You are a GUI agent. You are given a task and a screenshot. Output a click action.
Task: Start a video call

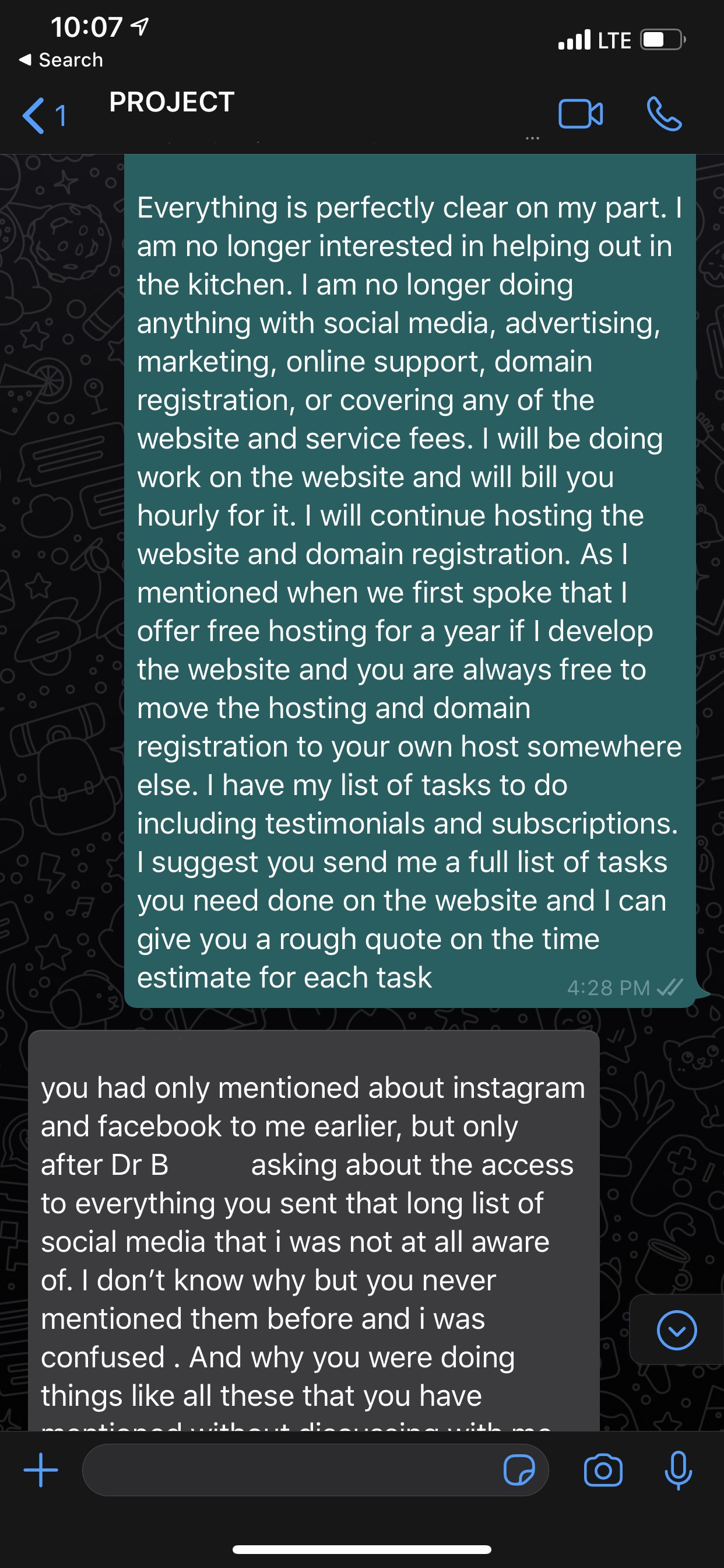coord(581,114)
